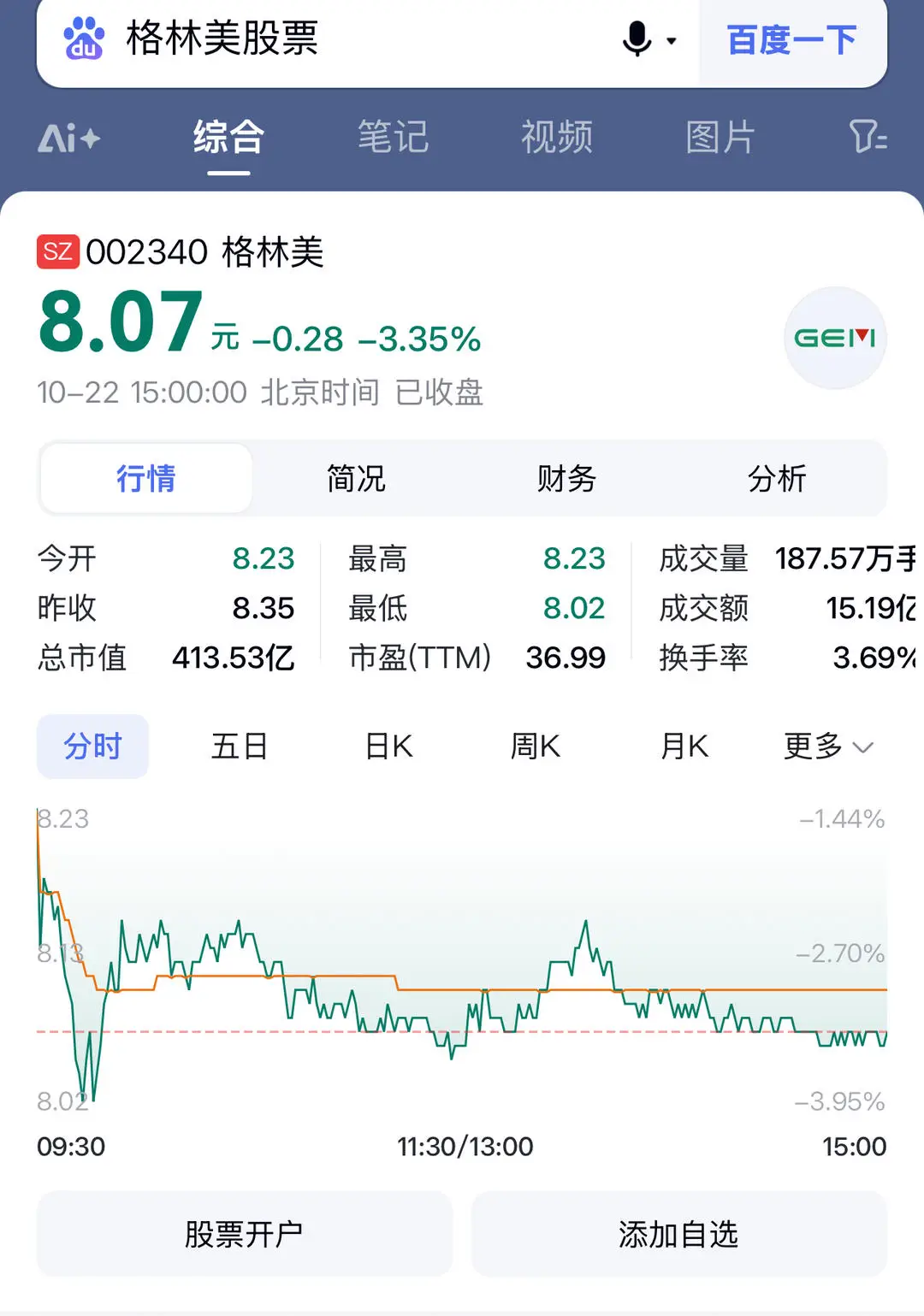This screenshot has height=1316, width=924.
Task: Click the 添加自选 watchlist button
Action: point(679,1233)
